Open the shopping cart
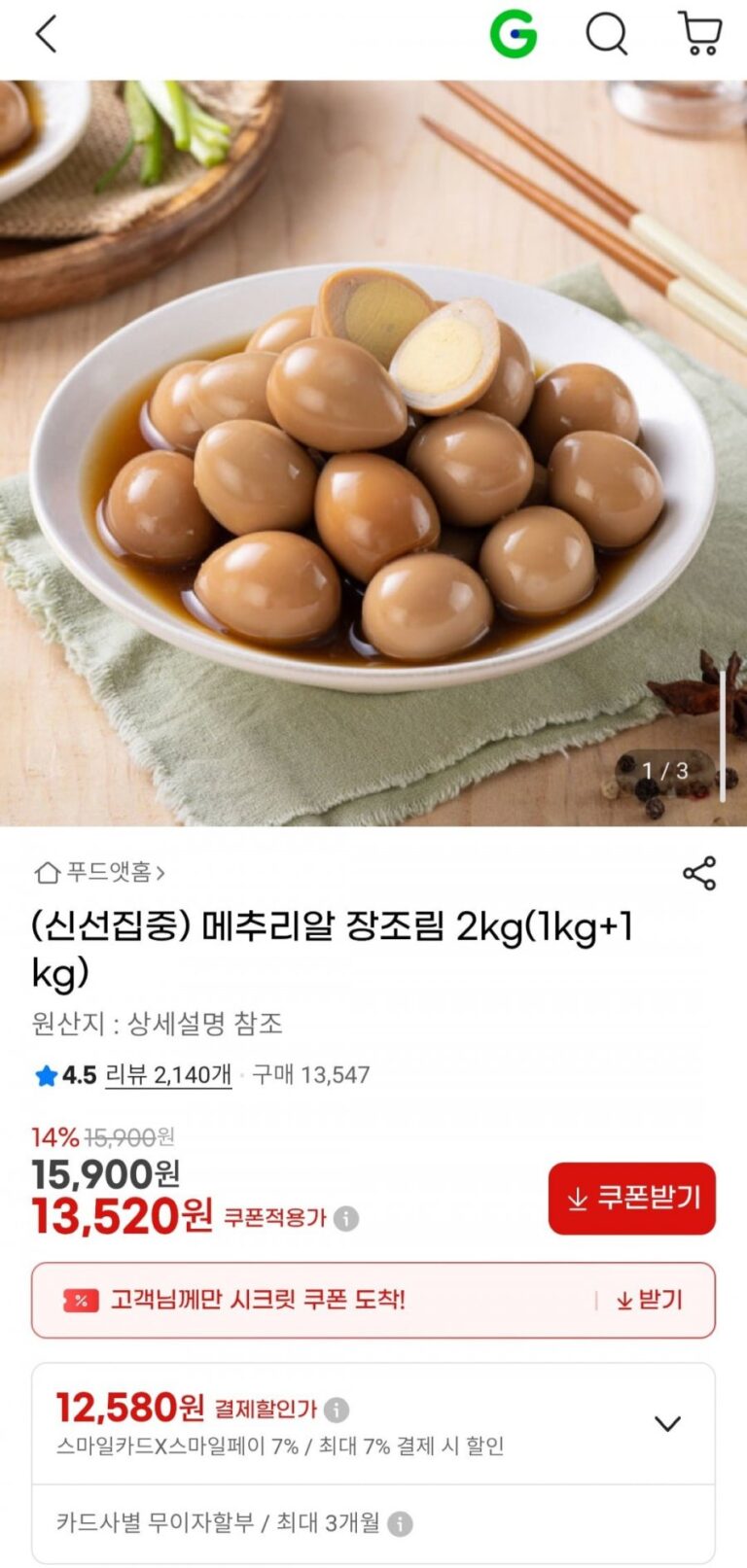This screenshot has height=1568, width=747. tap(699, 34)
